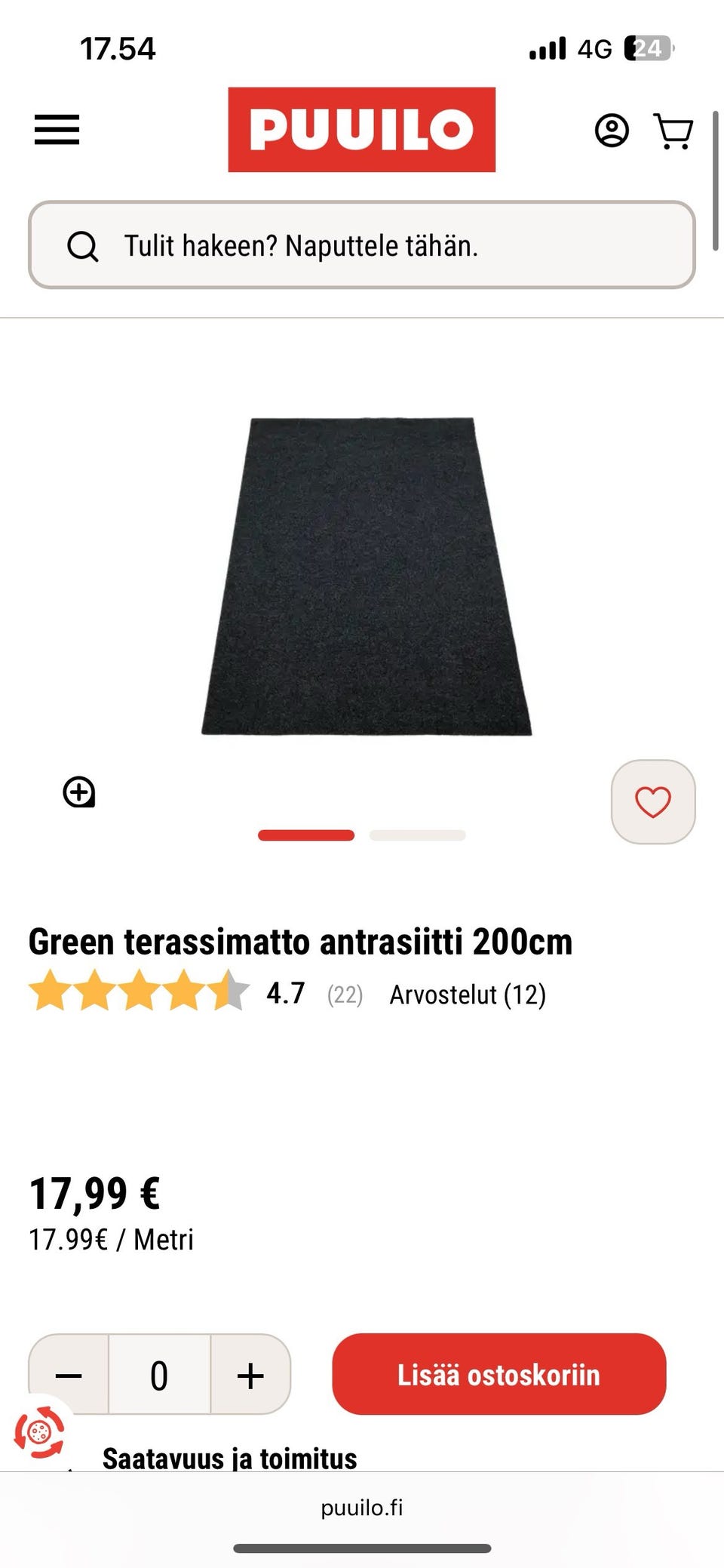Open the shopping cart icon
The image size is (724, 1568).
point(674,130)
